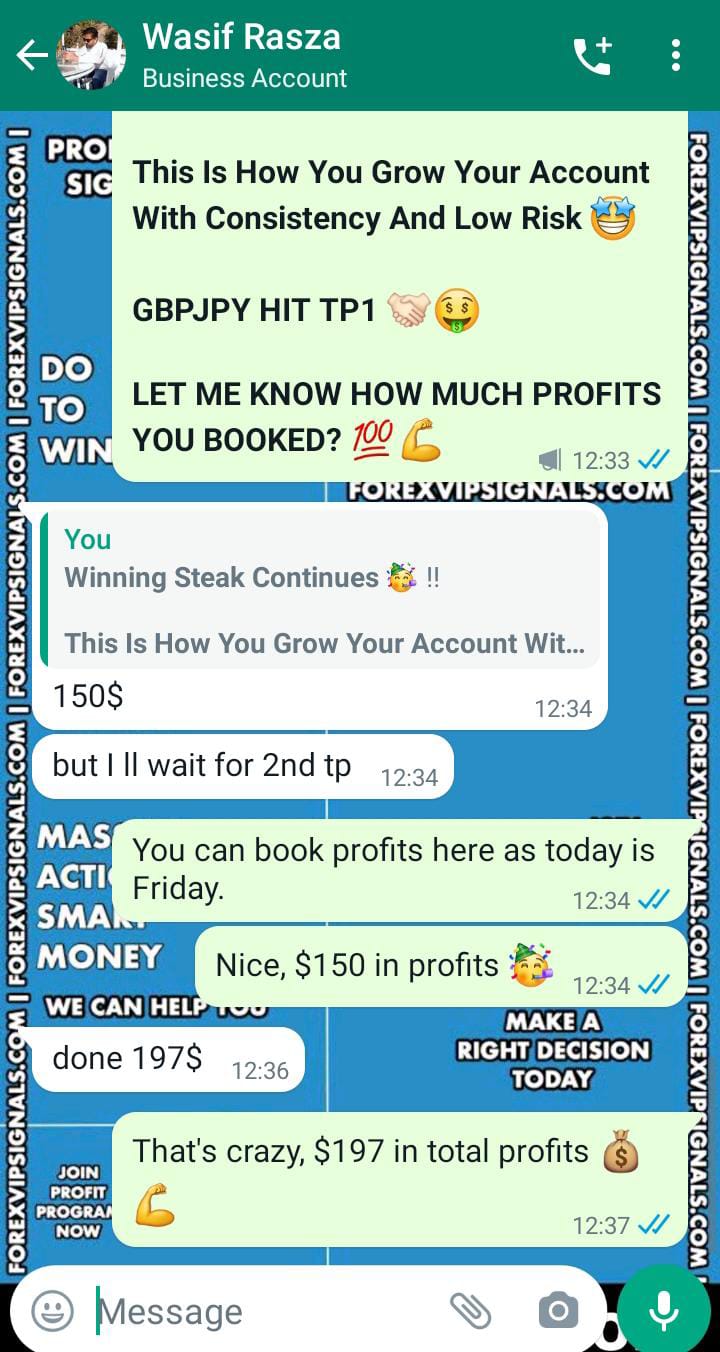Tap the microphone for voice message
Screen dimensions: 720x1352
(x=664, y=1311)
